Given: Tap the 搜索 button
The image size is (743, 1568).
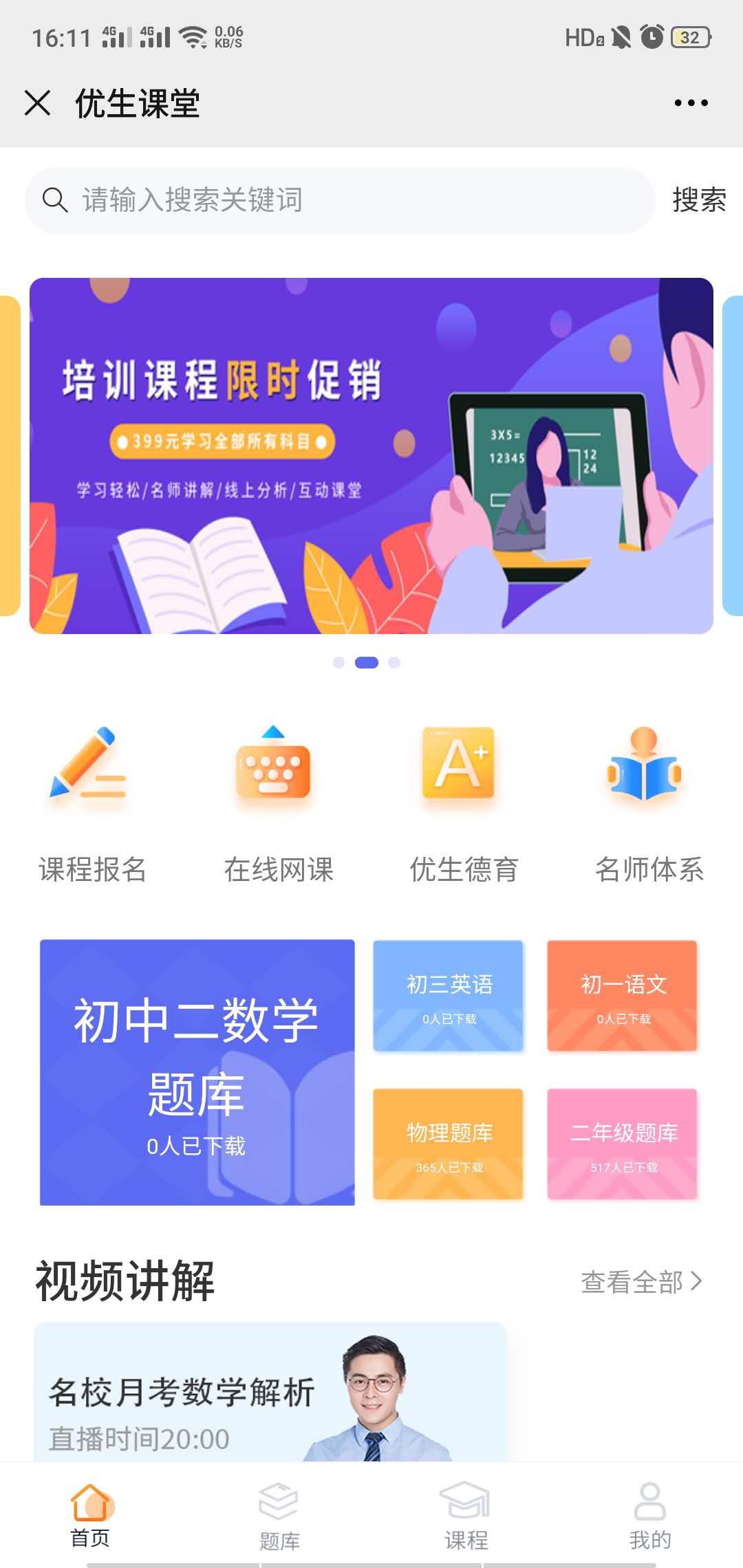Looking at the screenshot, I should 698,200.
